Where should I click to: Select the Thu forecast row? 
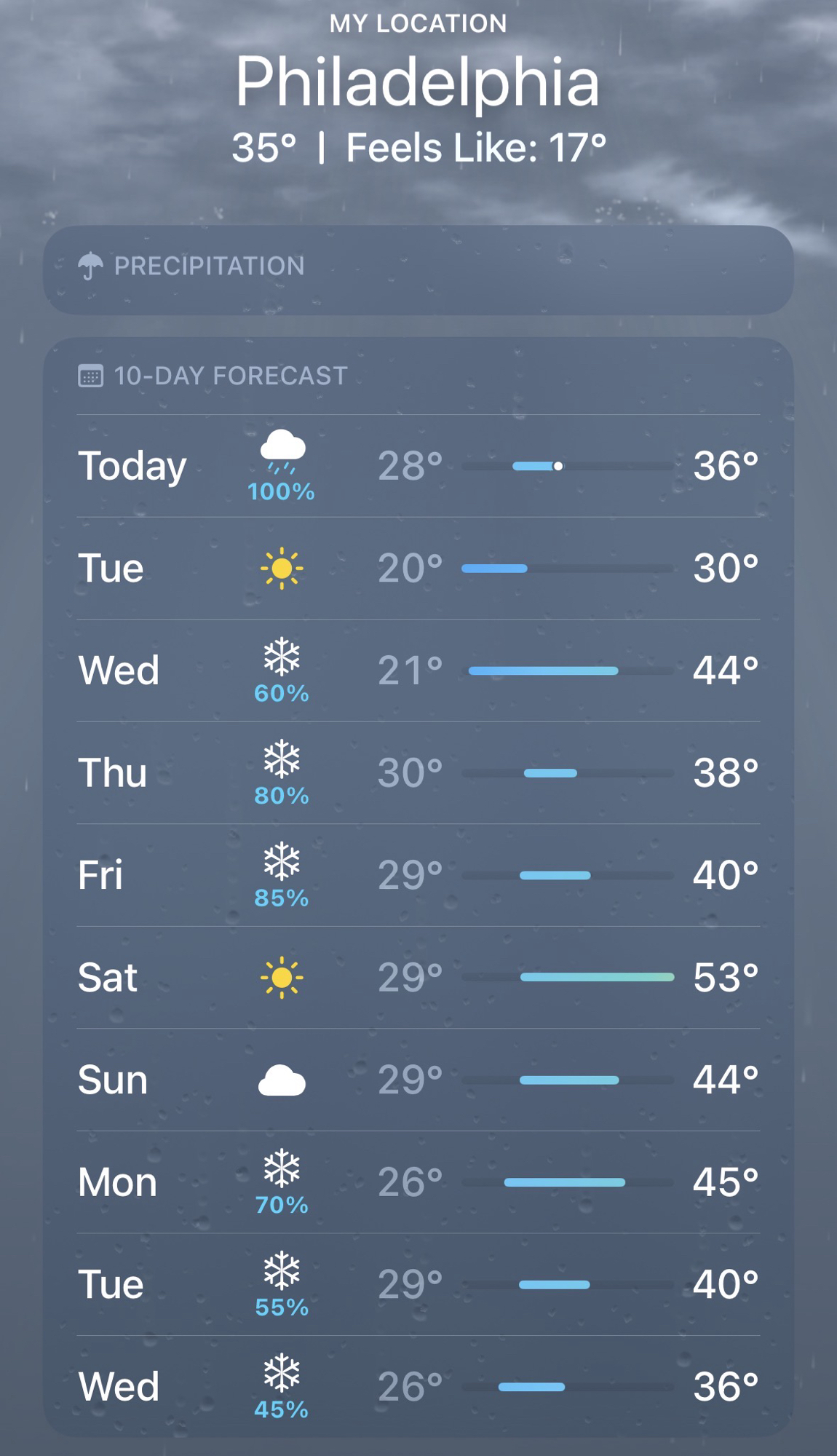click(x=418, y=773)
